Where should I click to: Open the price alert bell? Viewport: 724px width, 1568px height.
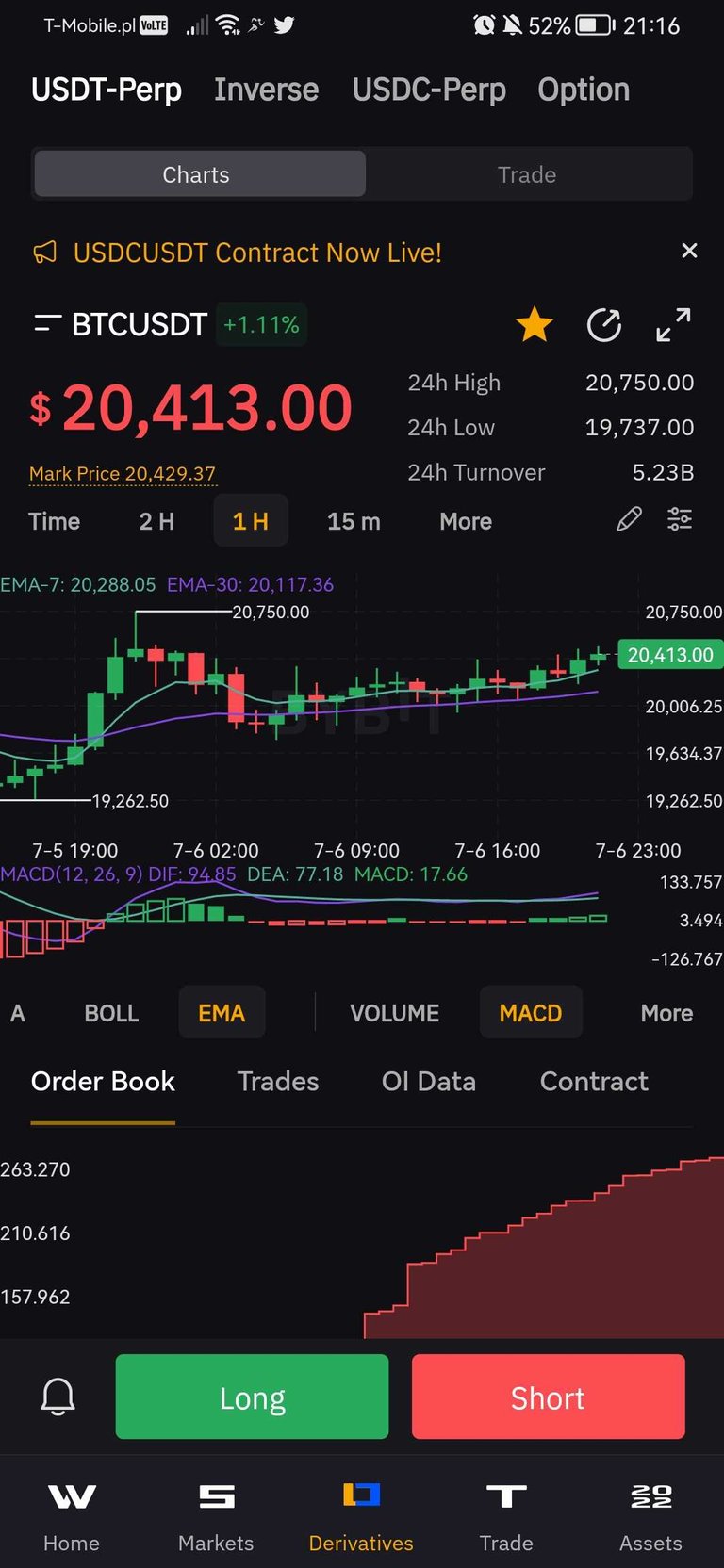point(58,1396)
